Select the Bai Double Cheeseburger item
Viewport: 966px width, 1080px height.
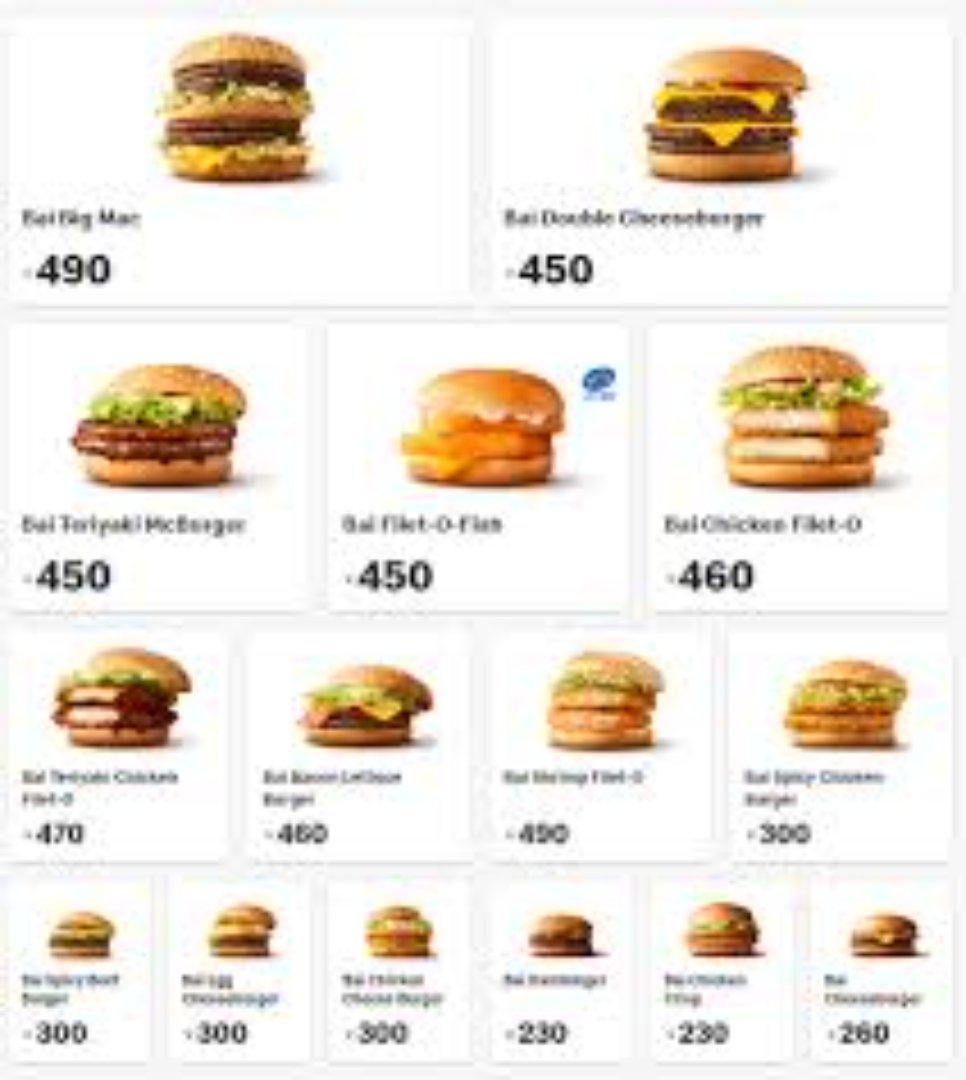coord(722,160)
